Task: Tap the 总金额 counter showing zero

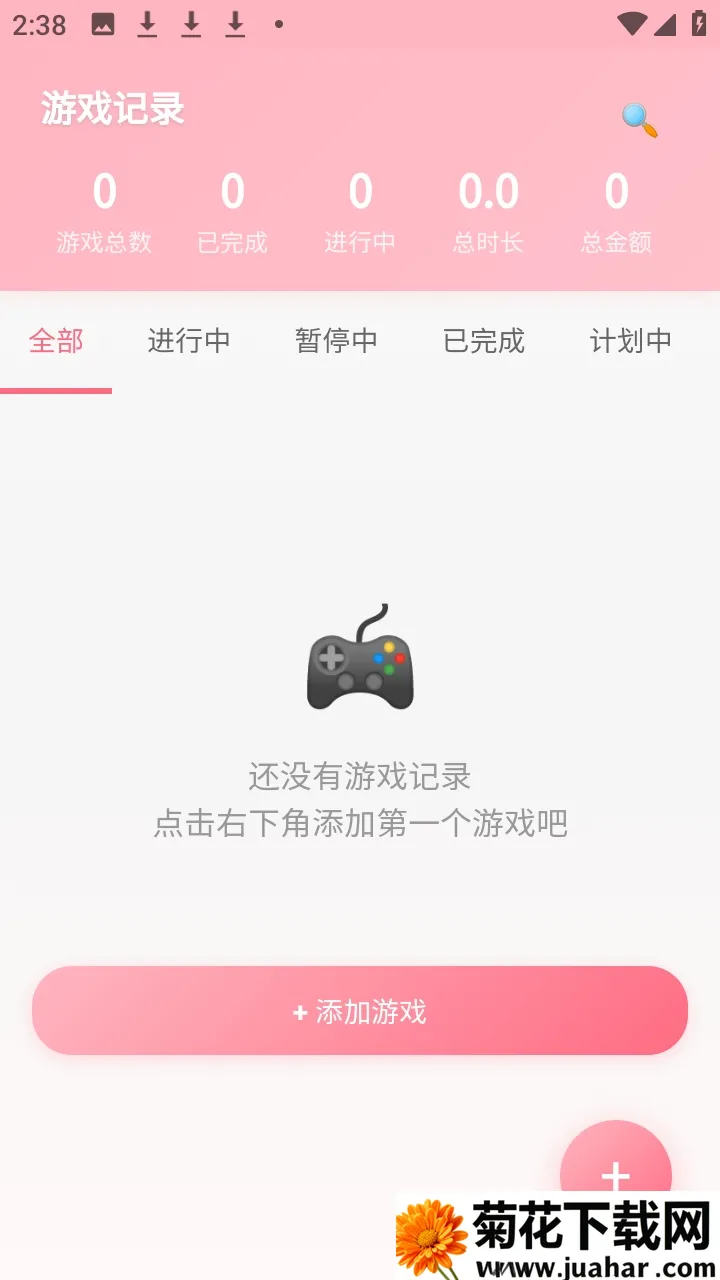Action: [616, 192]
